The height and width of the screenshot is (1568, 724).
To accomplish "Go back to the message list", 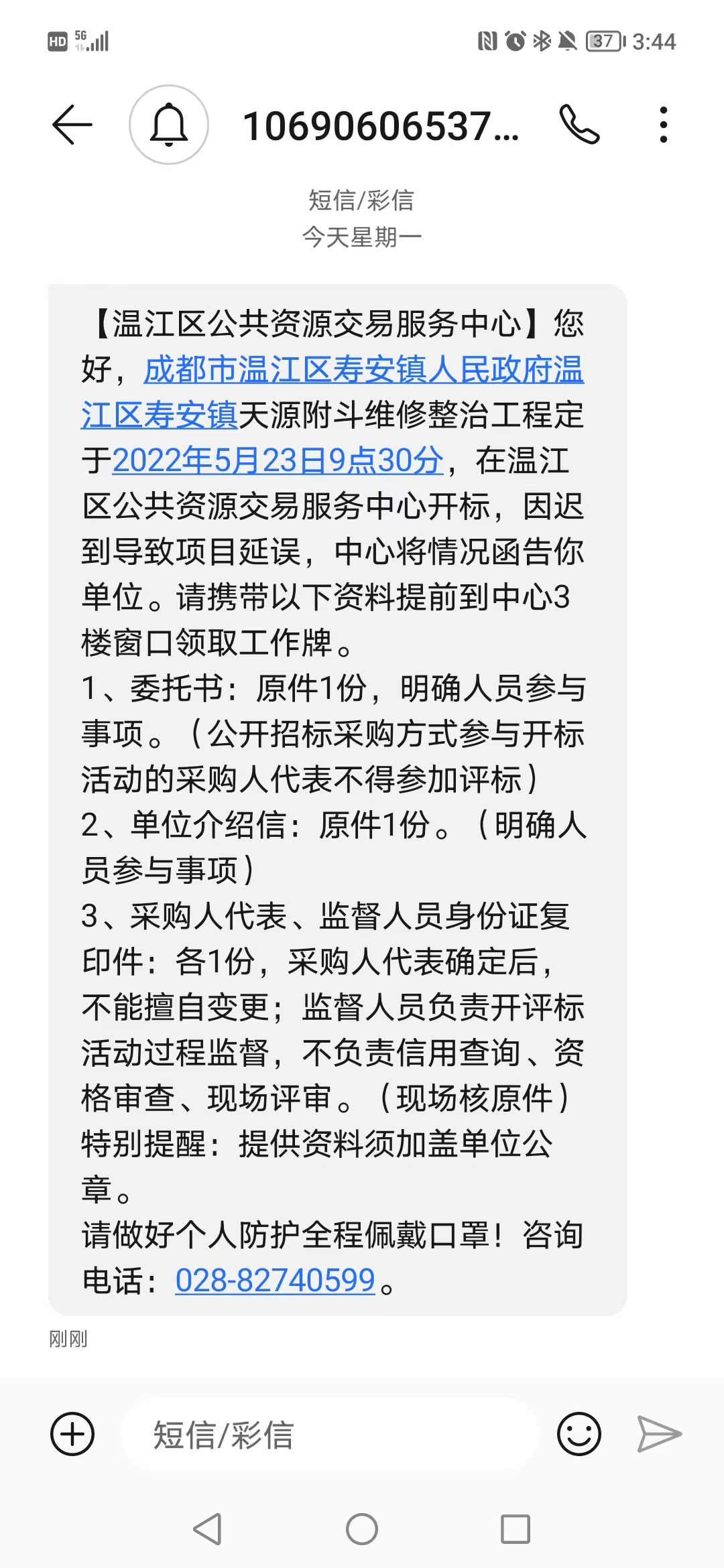I will pyautogui.click(x=72, y=125).
